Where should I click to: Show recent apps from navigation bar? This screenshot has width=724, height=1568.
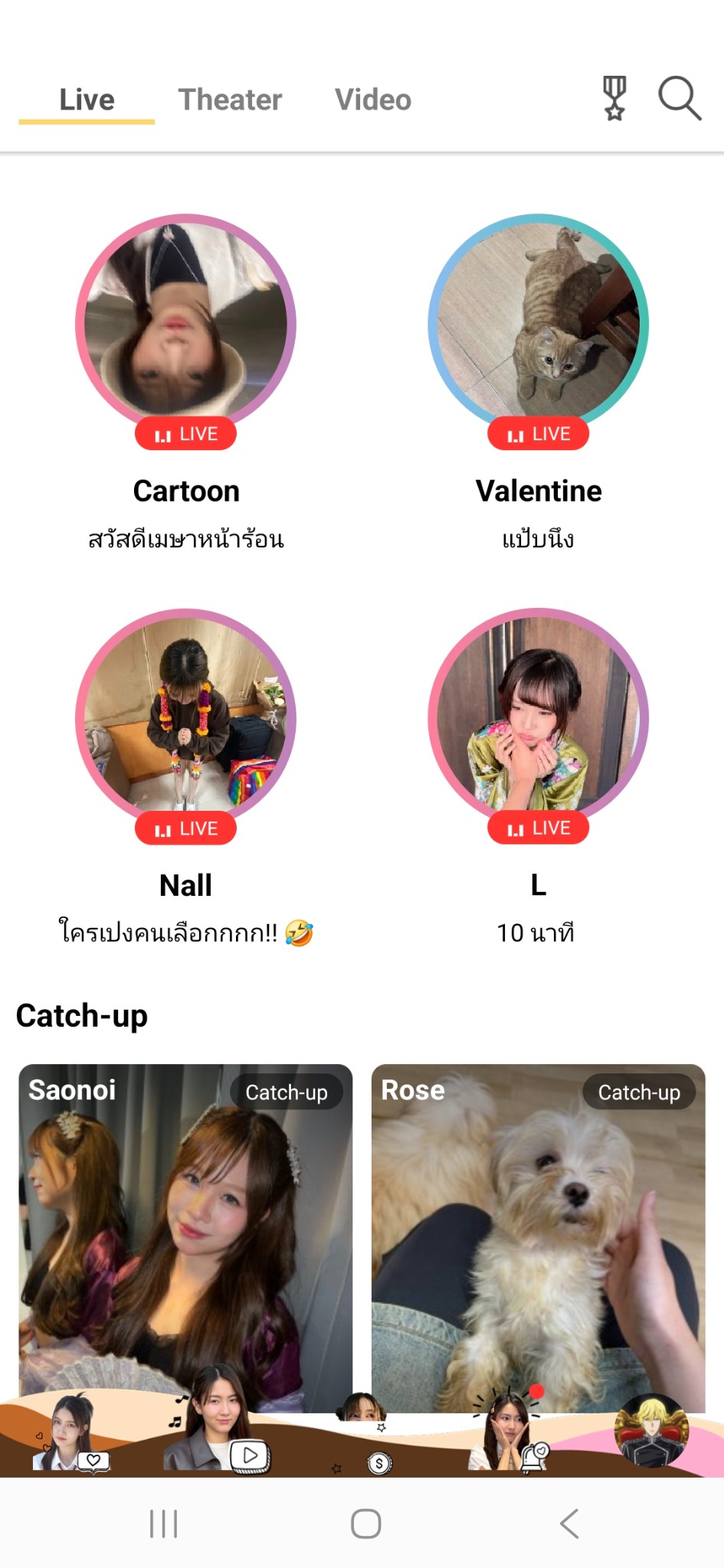coord(163,1524)
